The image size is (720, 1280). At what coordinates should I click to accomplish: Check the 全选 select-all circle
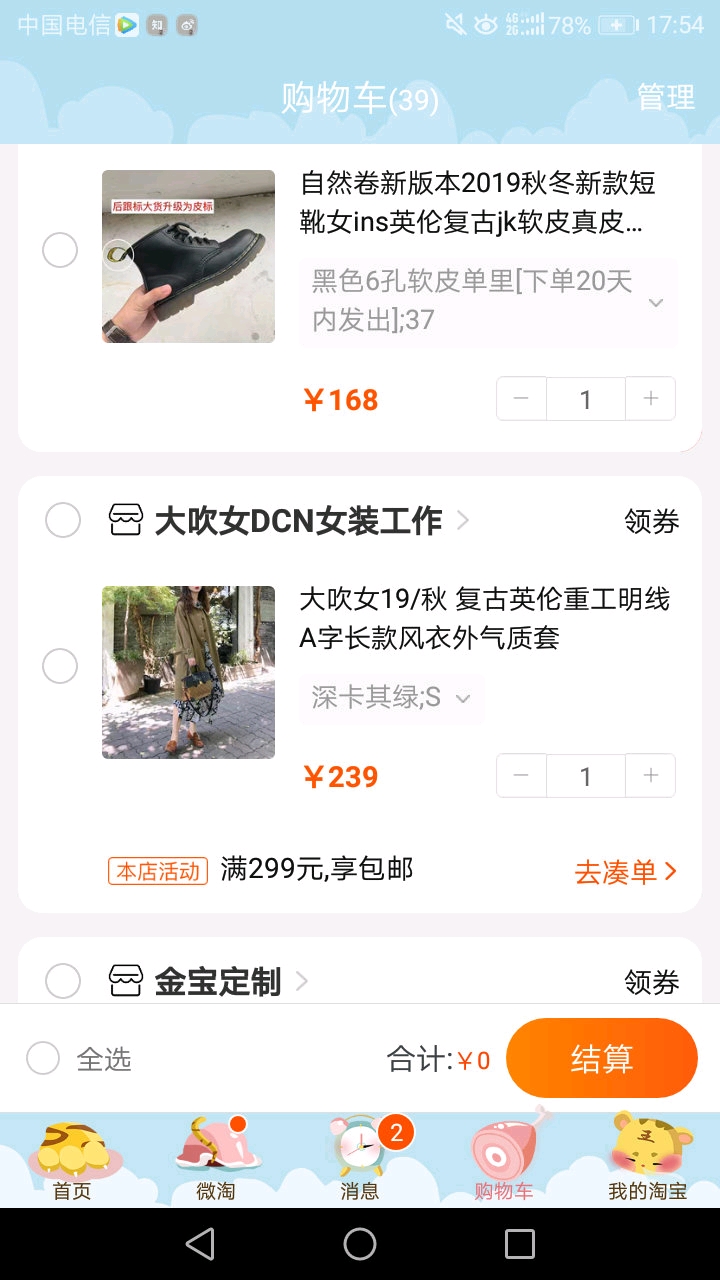[43, 1058]
